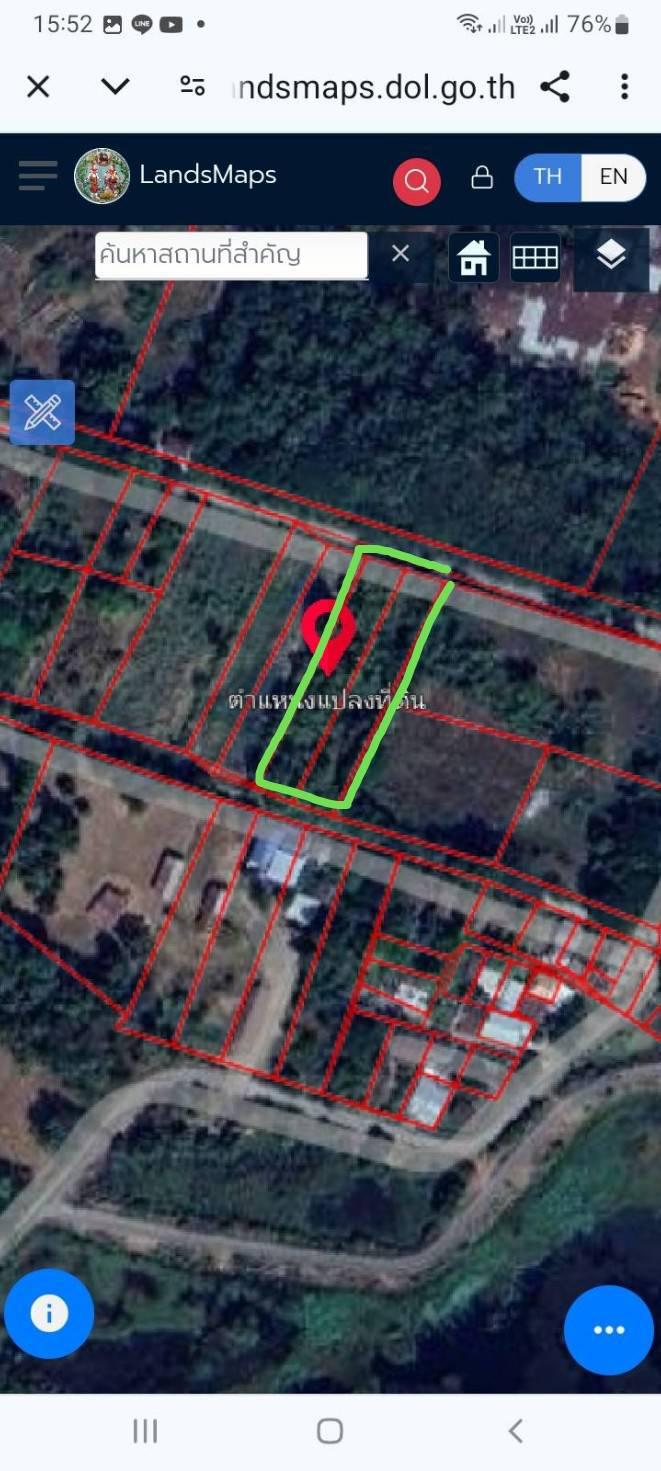This screenshot has height=1471, width=661.
Task: Open the grid map tool
Action: (535, 257)
